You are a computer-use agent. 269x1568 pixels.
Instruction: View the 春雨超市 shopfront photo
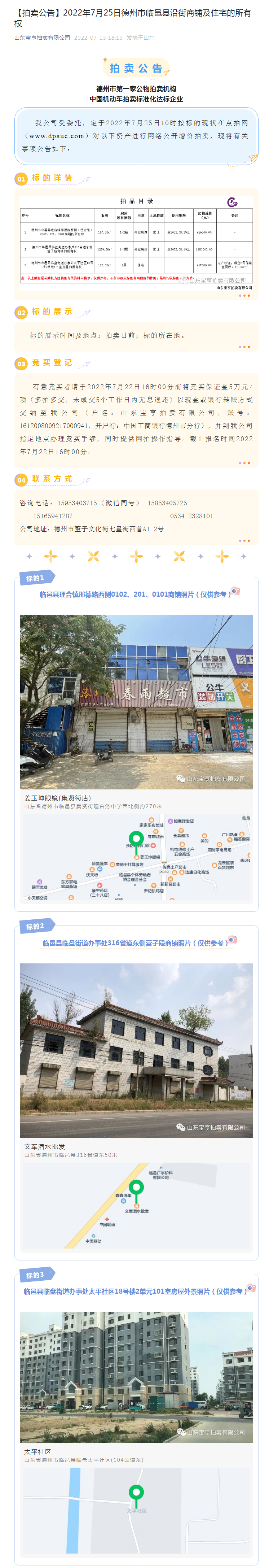(x=136, y=701)
